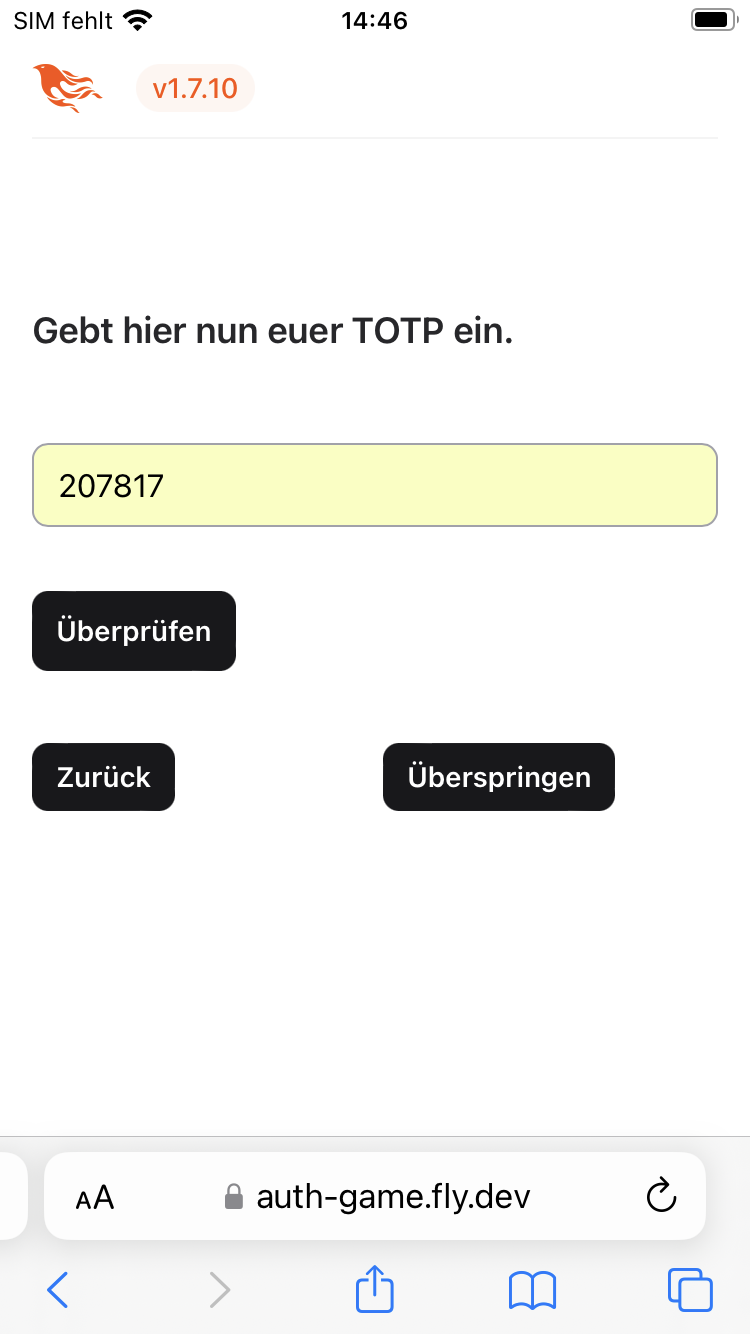Skip this step with Überspringen
This screenshot has width=750, height=1334.
click(x=498, y=777)
